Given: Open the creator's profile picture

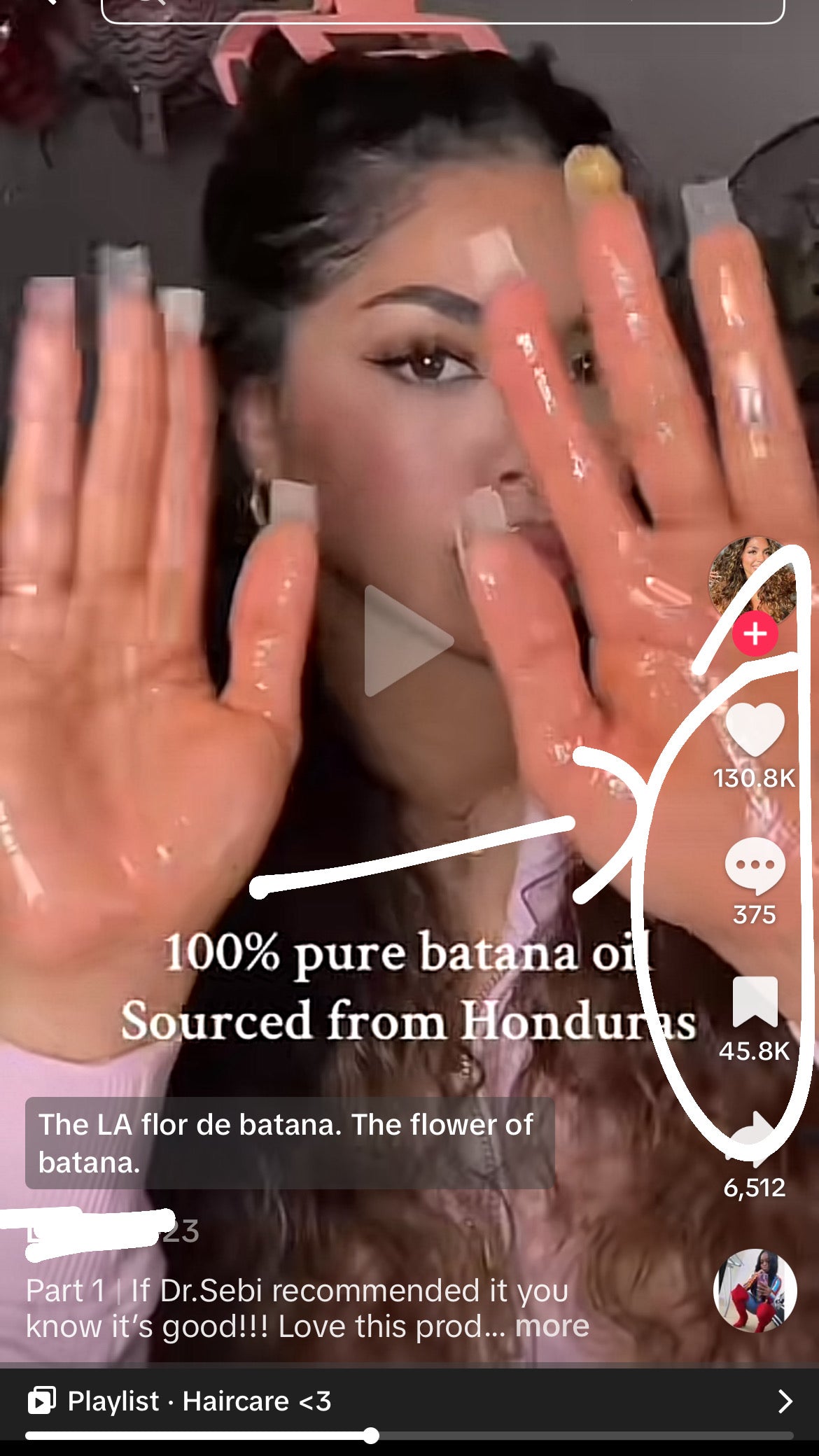Looking at the screenshot, I should click(x=752, y=580).
